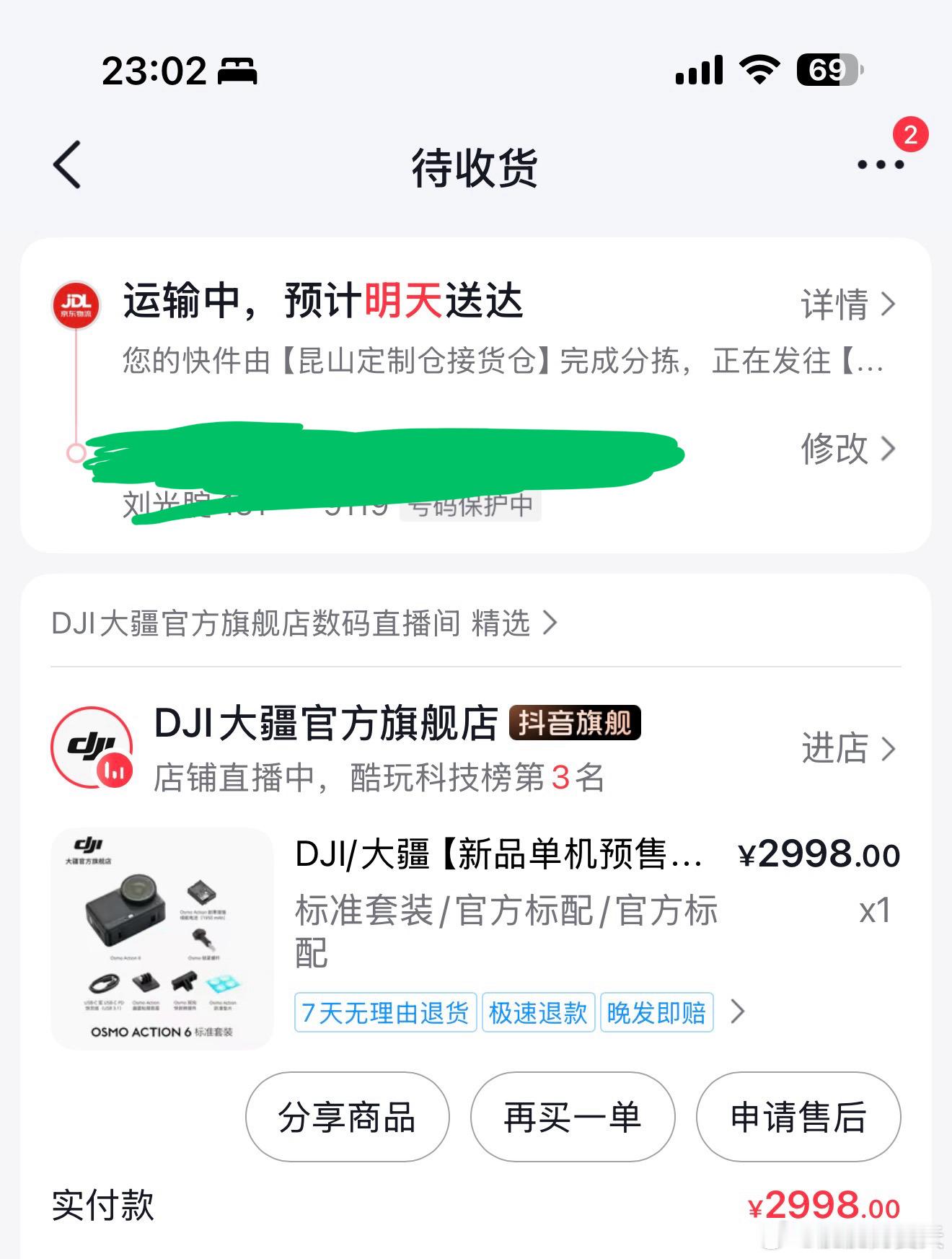This screenshot has height=1259, width=952.
Task: Tap 申请售后 for after-sales service
Action: (x=798, y=1117)
